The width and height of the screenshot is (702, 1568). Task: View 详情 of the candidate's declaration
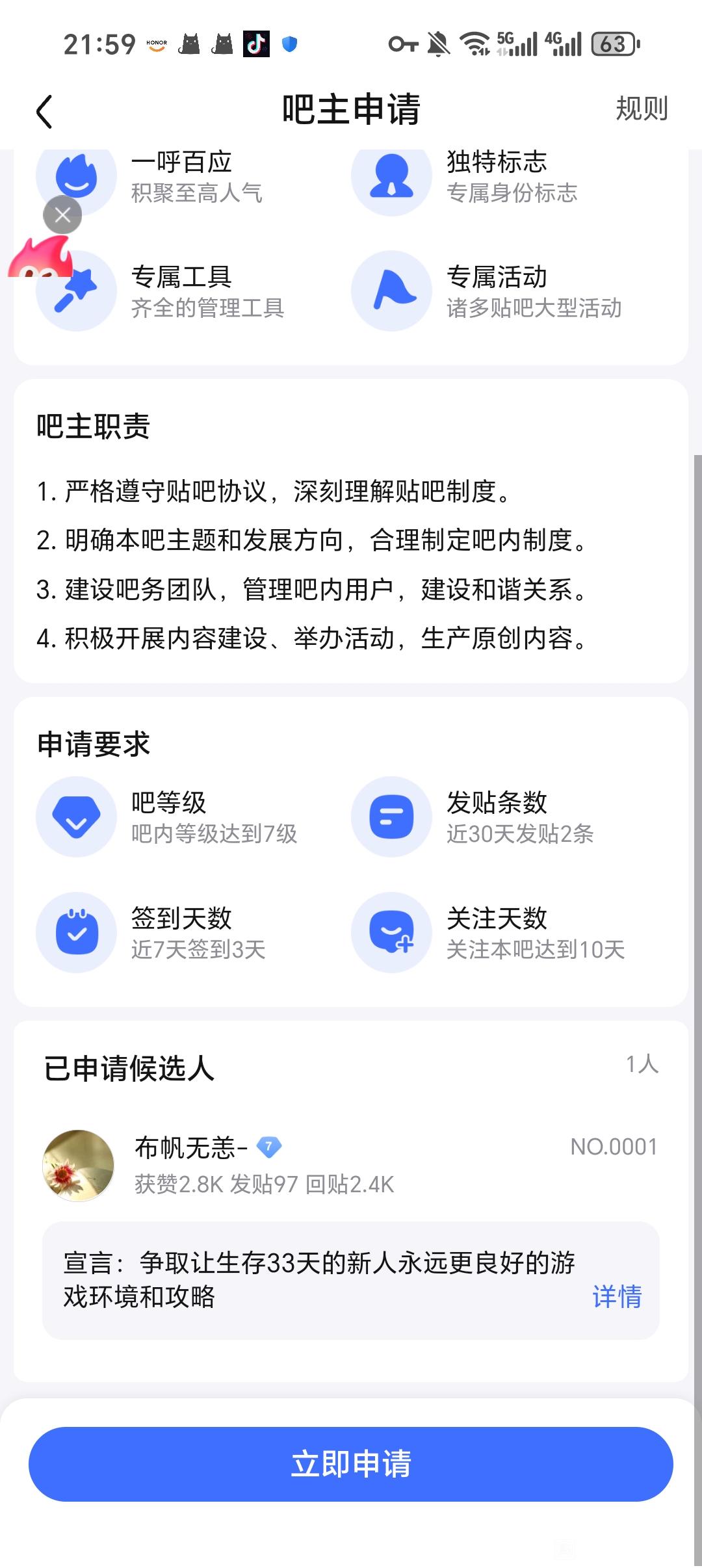[x=617, y=1297]
